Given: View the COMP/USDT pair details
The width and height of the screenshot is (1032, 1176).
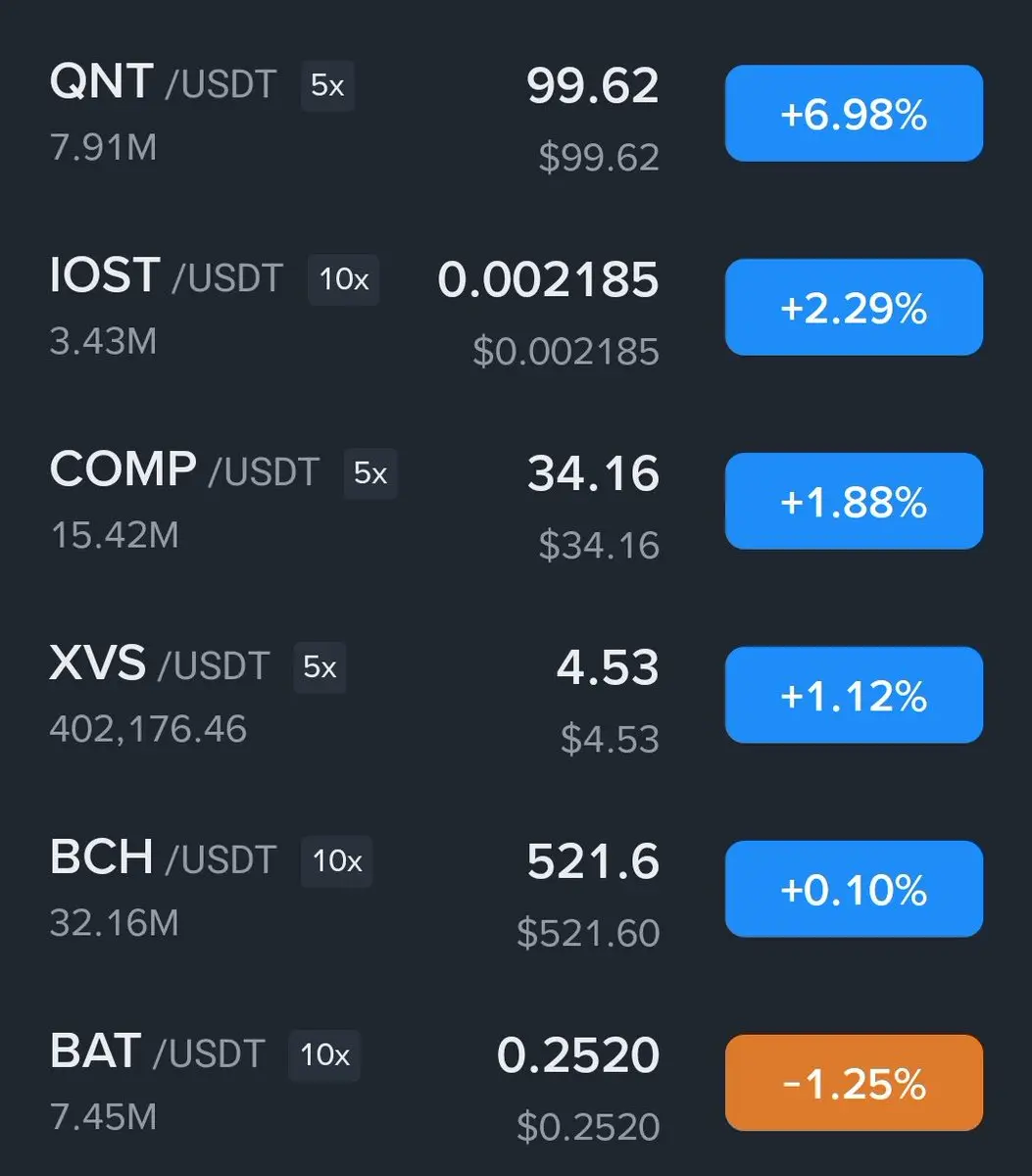Looking at the screenshot, I should click(184, 471).
